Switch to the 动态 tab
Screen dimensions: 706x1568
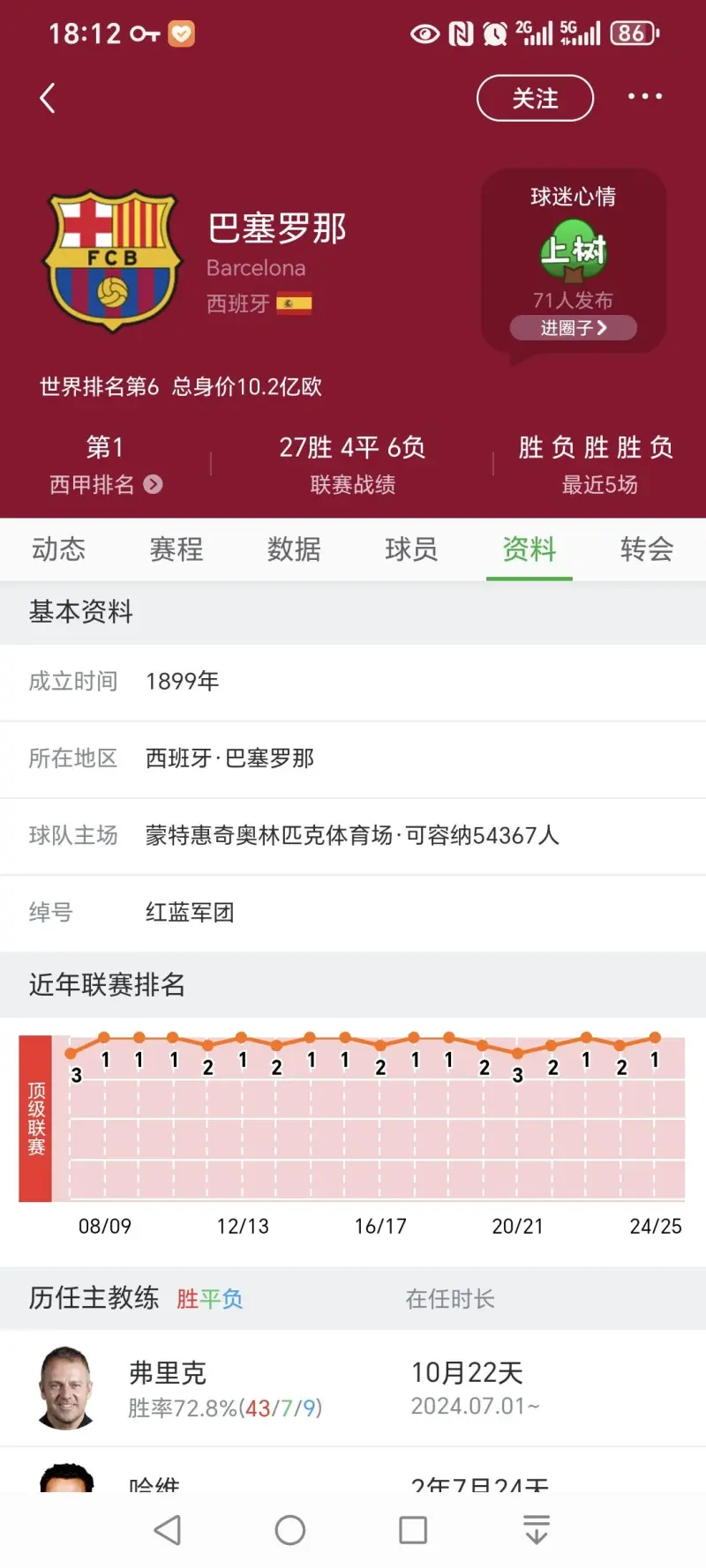[59, 549]
